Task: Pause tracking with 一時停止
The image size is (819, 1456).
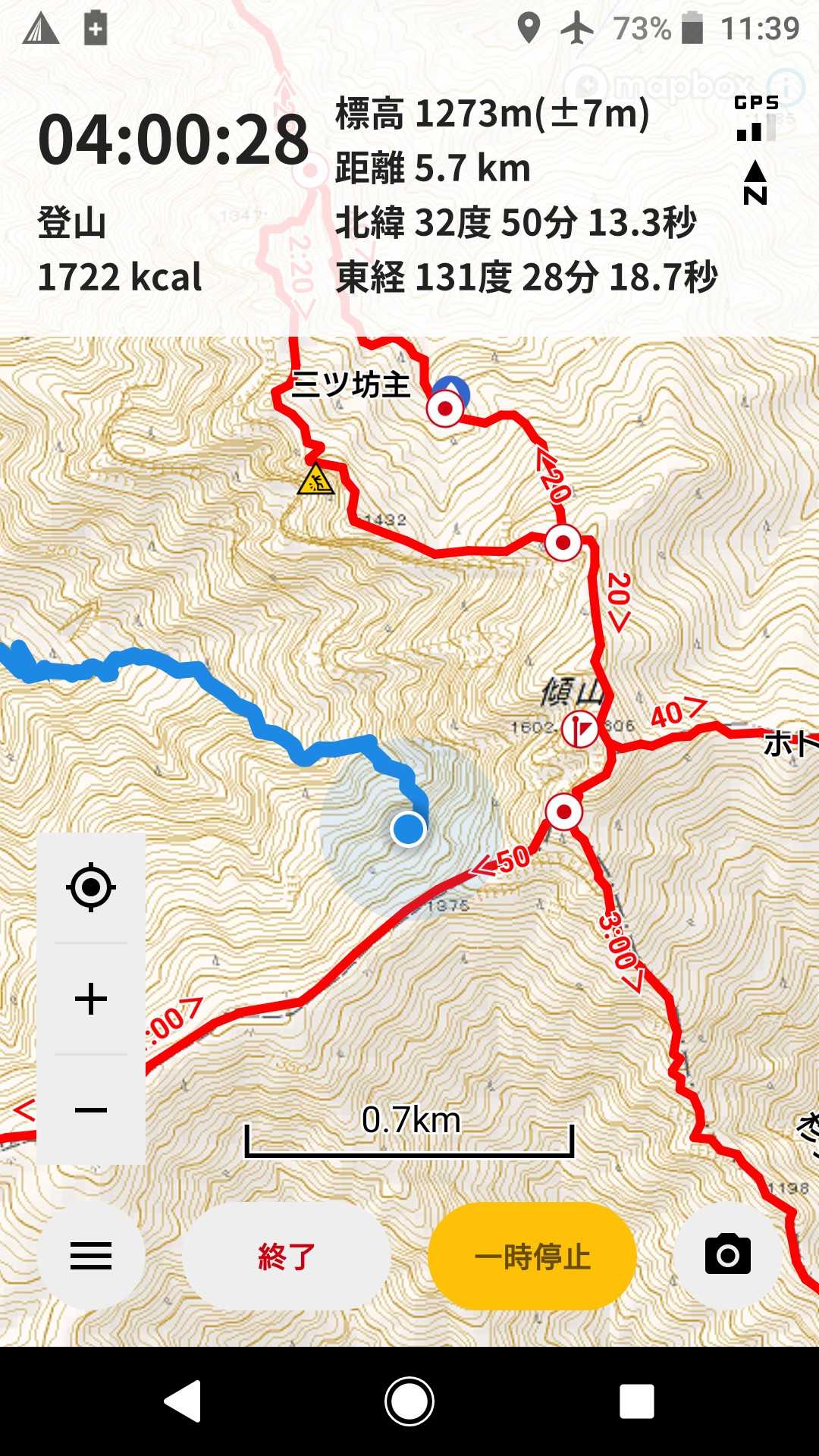Action: pyautogui.click(x=532, y=1257)
